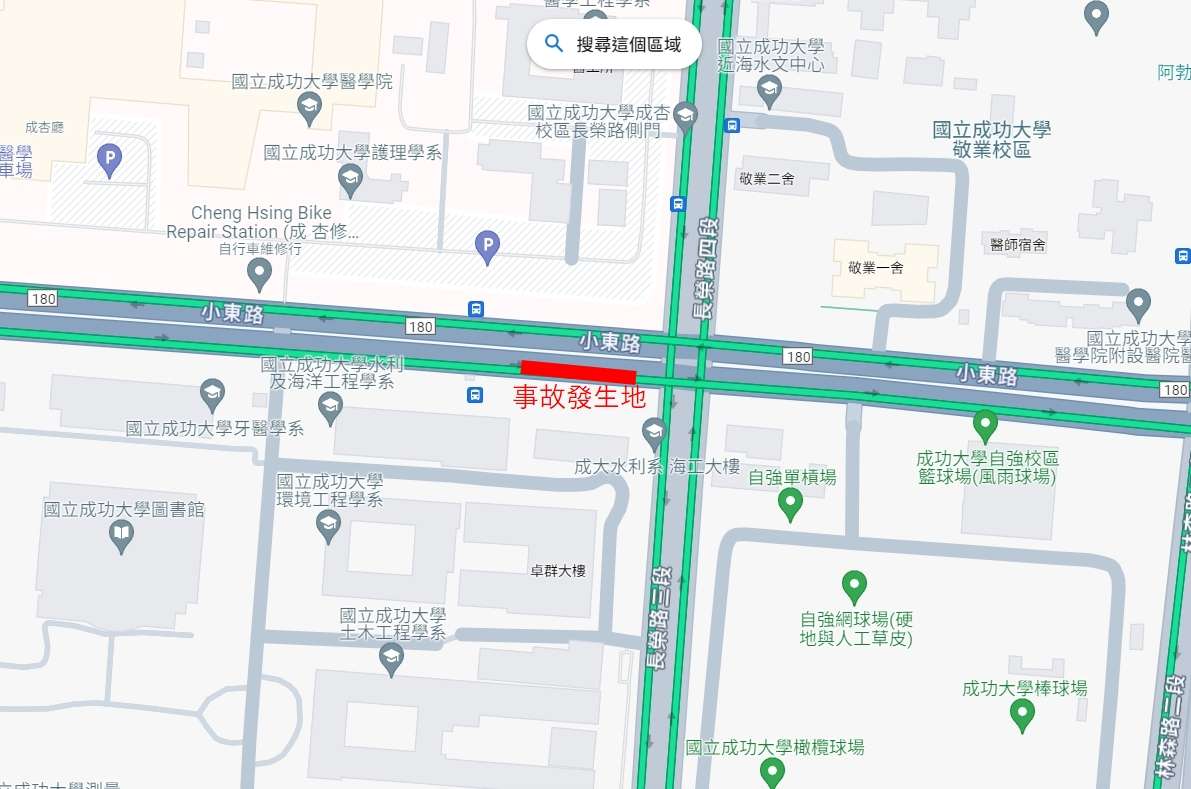Open the 國立成功大學橄欖球場 marker
Screen dimensions: 1191x789
click(772, 773)
